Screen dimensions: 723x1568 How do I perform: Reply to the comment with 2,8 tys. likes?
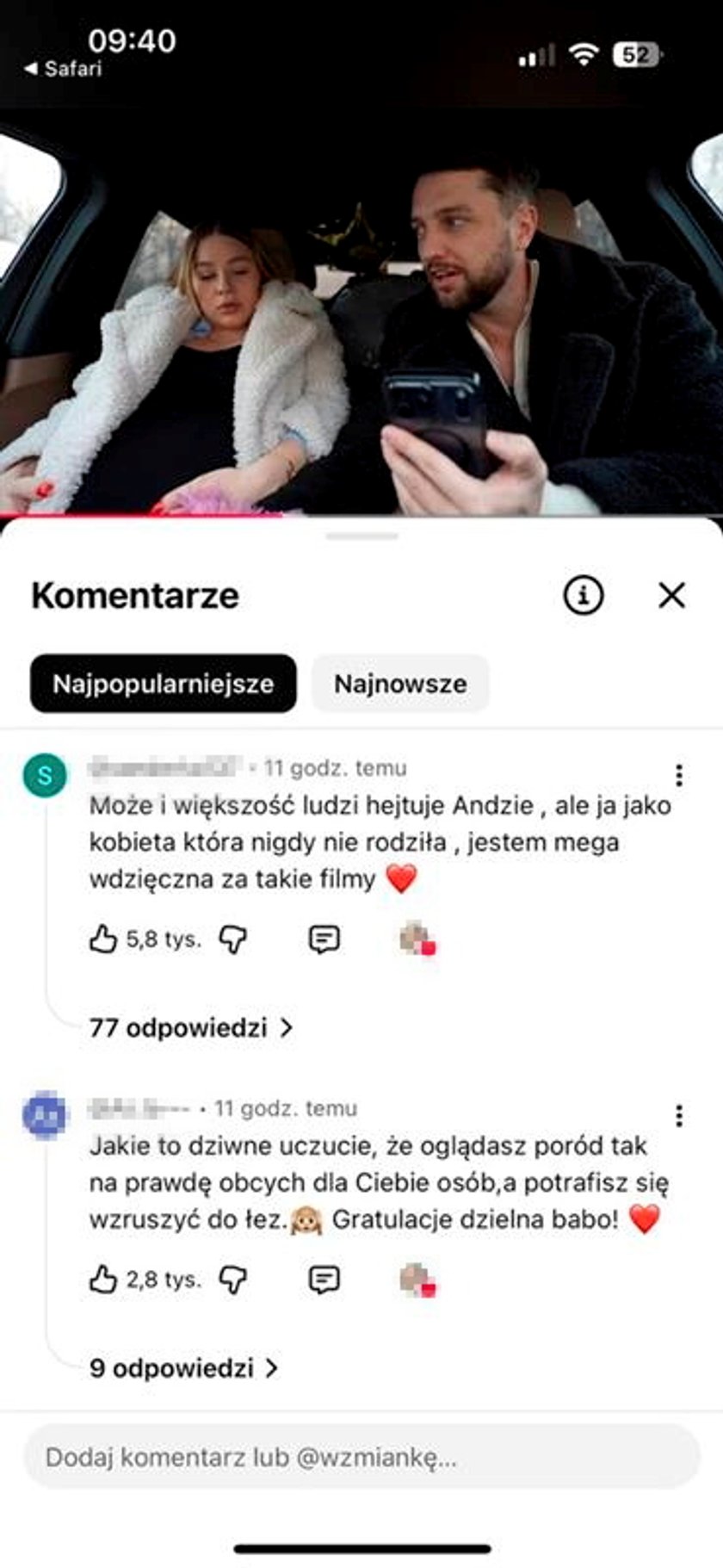(324, 1280)
